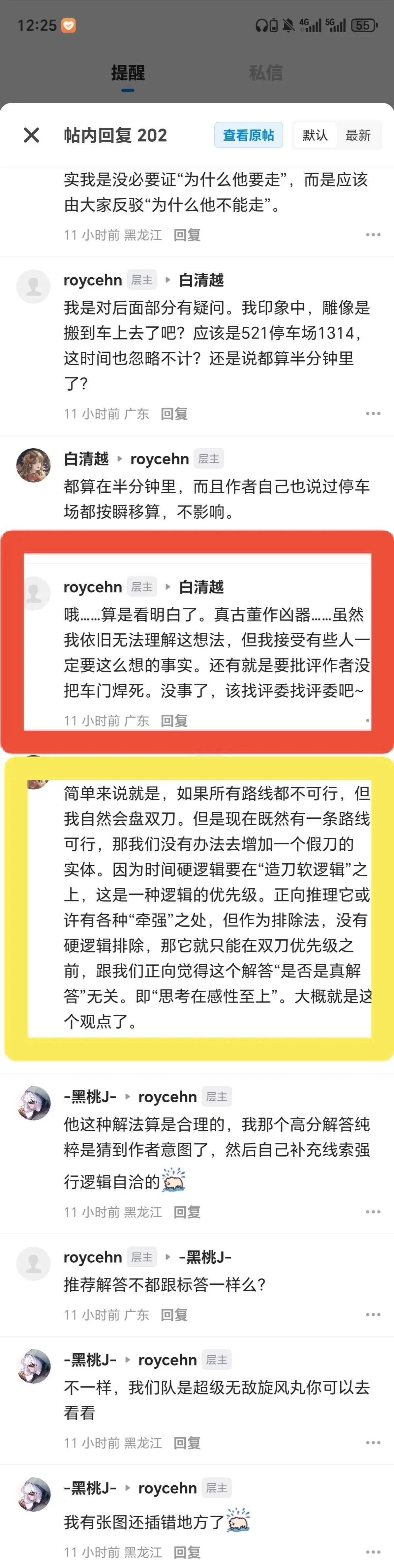Image resolution: width=394 pixels, height=1568 pixels.
Task: Close the in-thread replies panel
Action: tap(32, 135)
